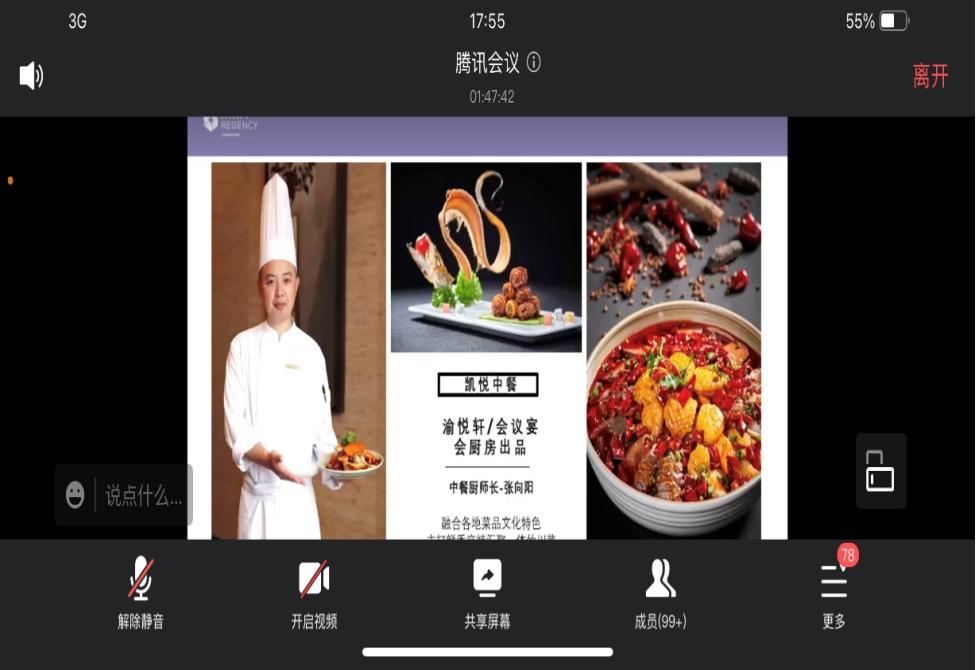Tap 说点什么 to write a chat message
976x670 pixels.
tap(144, 495)
